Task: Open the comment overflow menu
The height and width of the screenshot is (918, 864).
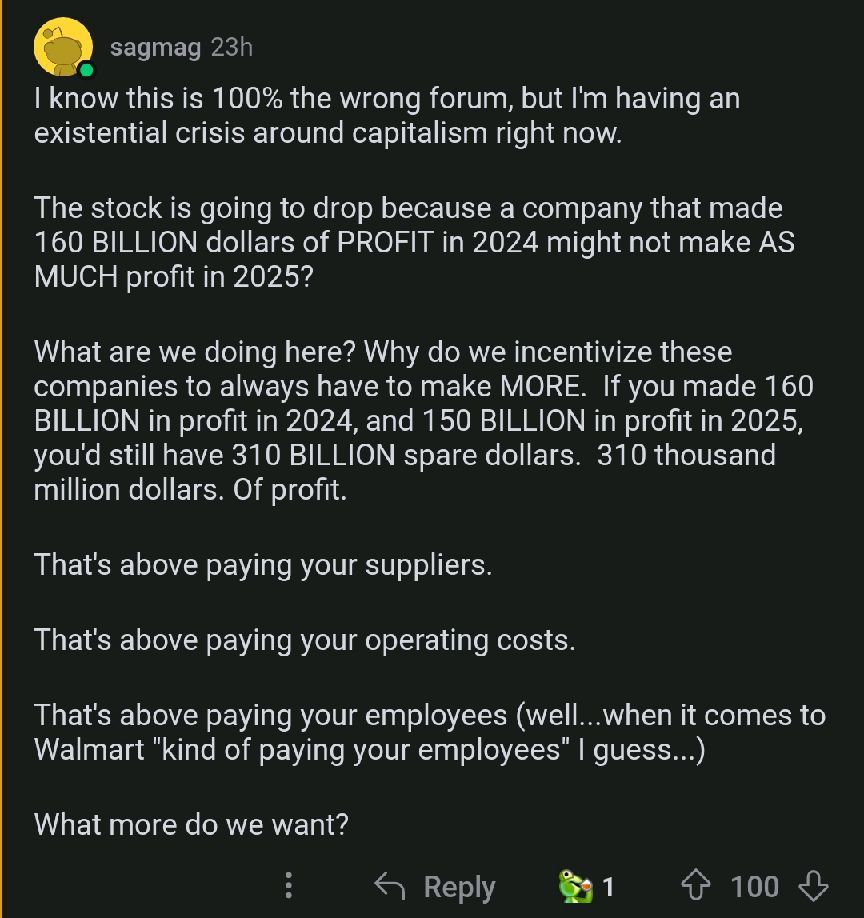Action: [289, 885]
